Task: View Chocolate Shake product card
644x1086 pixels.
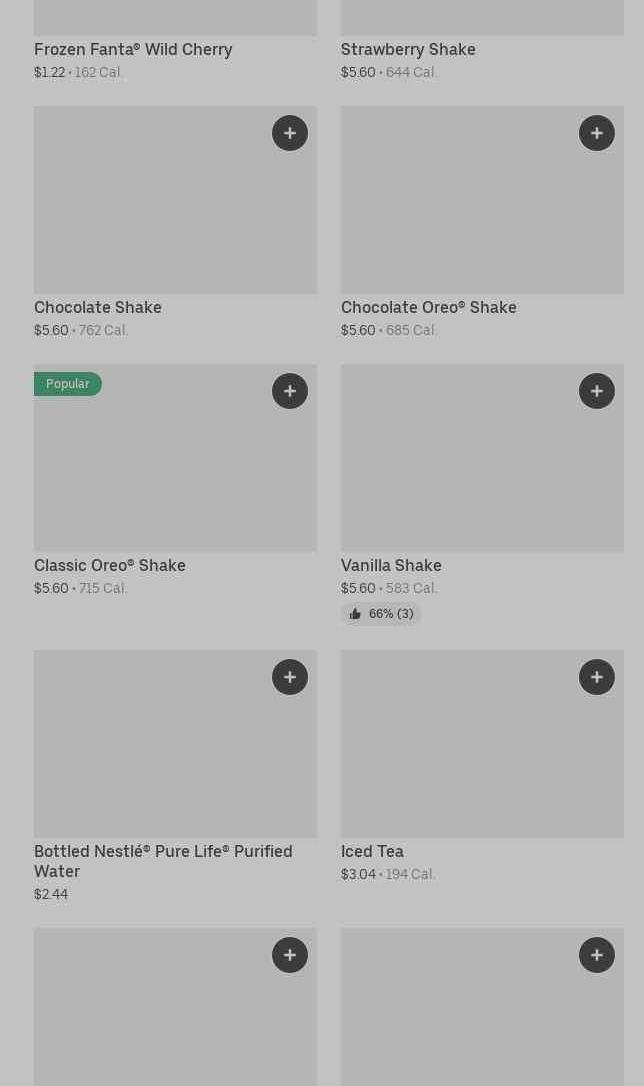Action: [175, 223]
